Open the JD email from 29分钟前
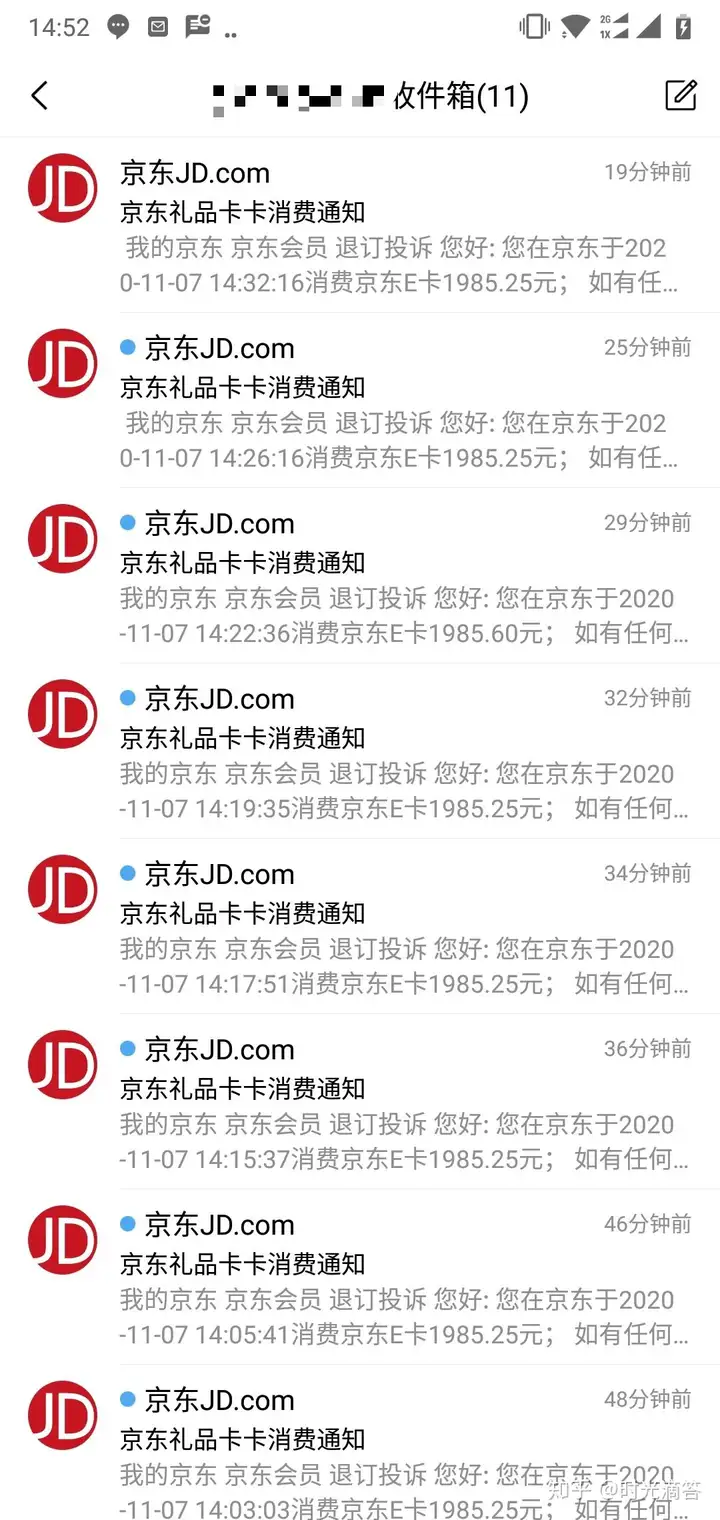 (400, 578)
